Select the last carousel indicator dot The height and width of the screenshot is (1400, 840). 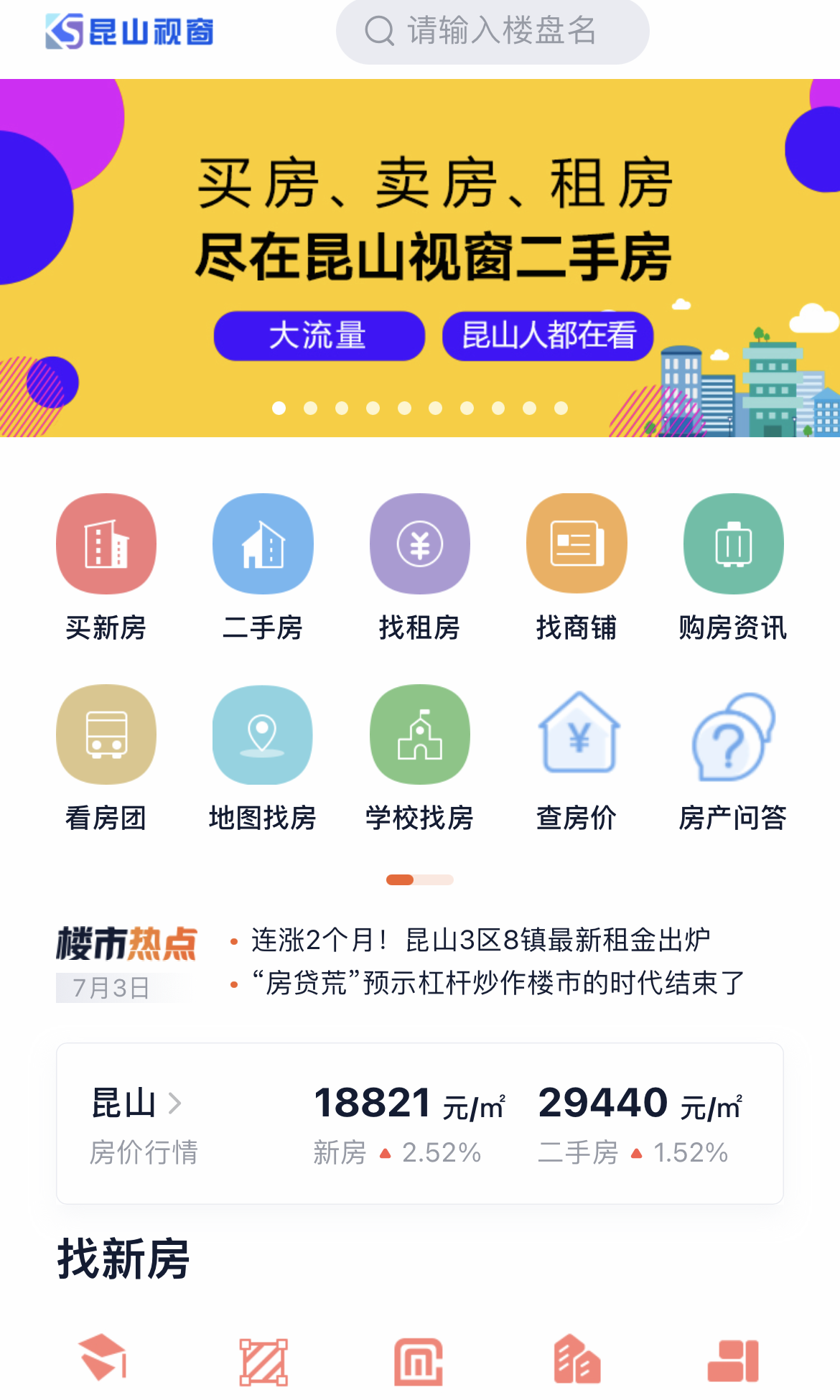[560, 408]
